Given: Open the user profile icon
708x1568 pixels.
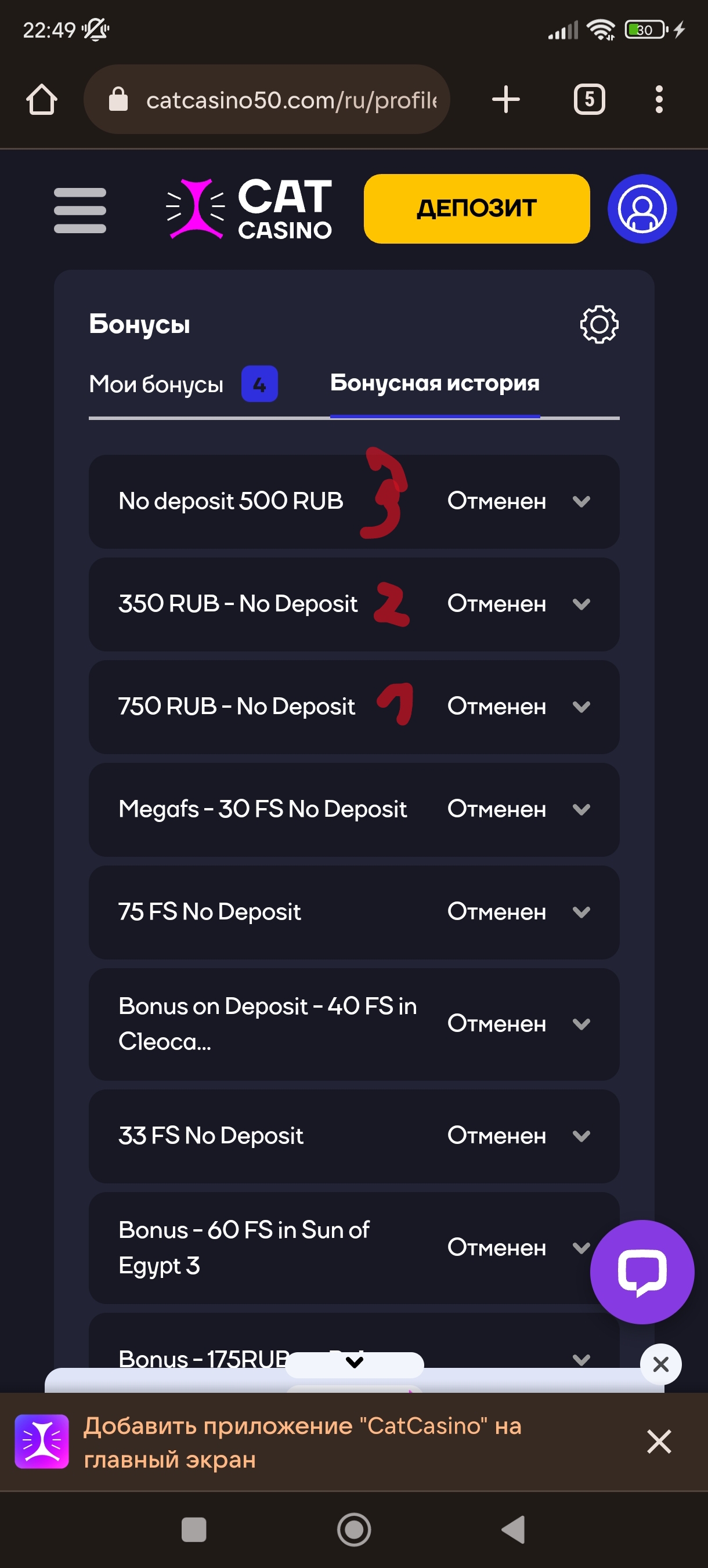Looking at the screenshot, I should click(642, 209).
